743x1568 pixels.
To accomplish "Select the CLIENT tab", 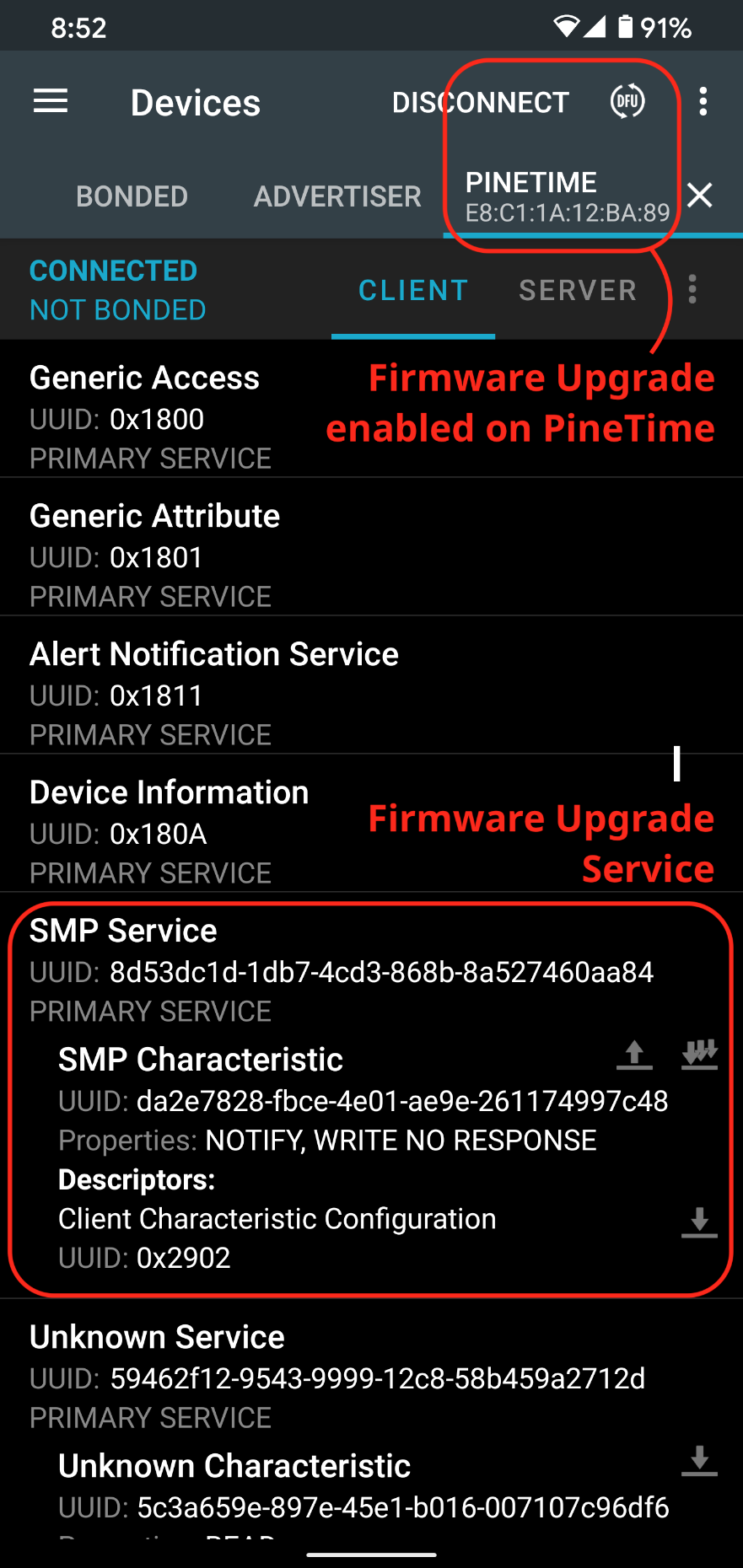I will (x=412, y=291).
